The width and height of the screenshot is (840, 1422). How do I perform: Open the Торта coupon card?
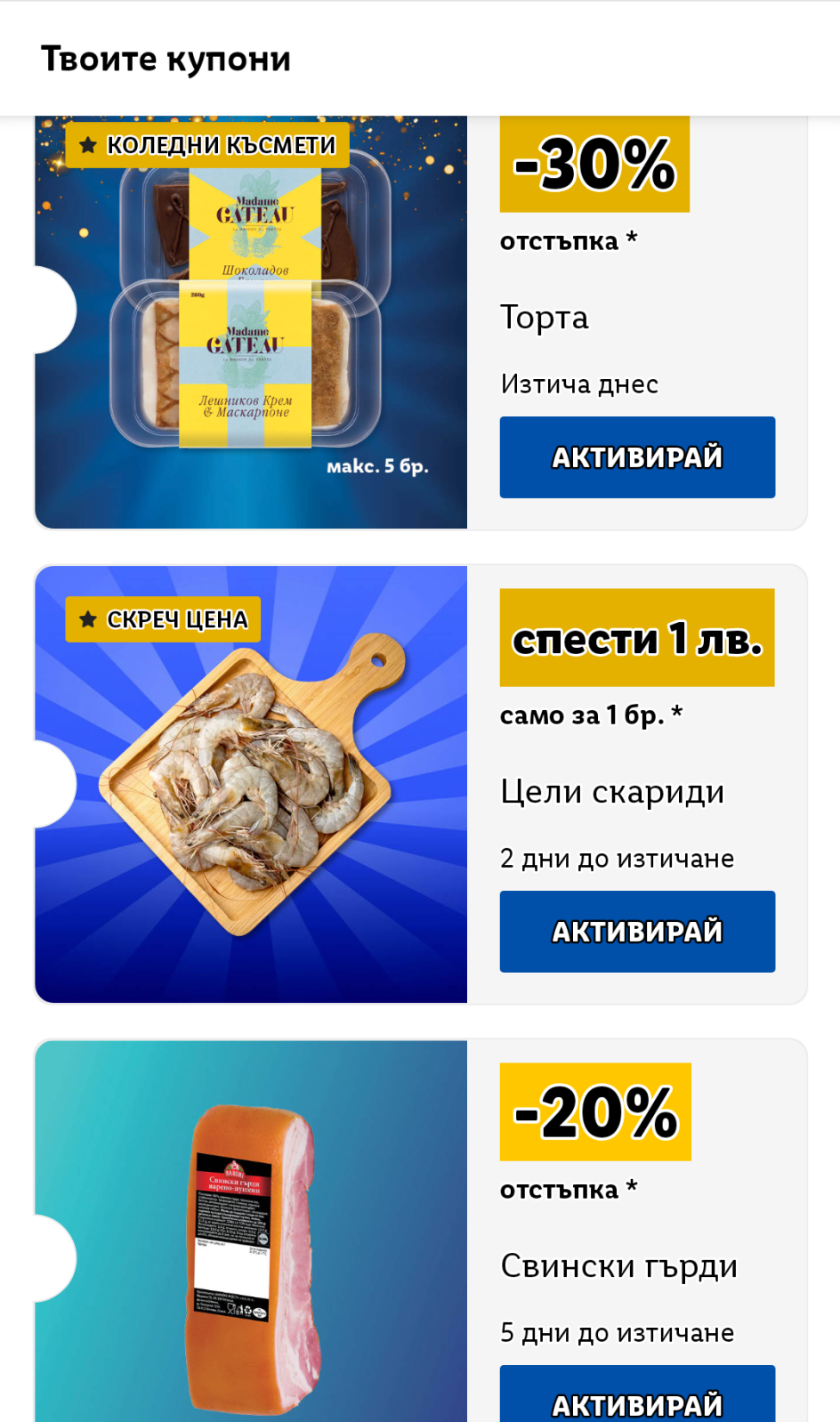coord(251,322)
